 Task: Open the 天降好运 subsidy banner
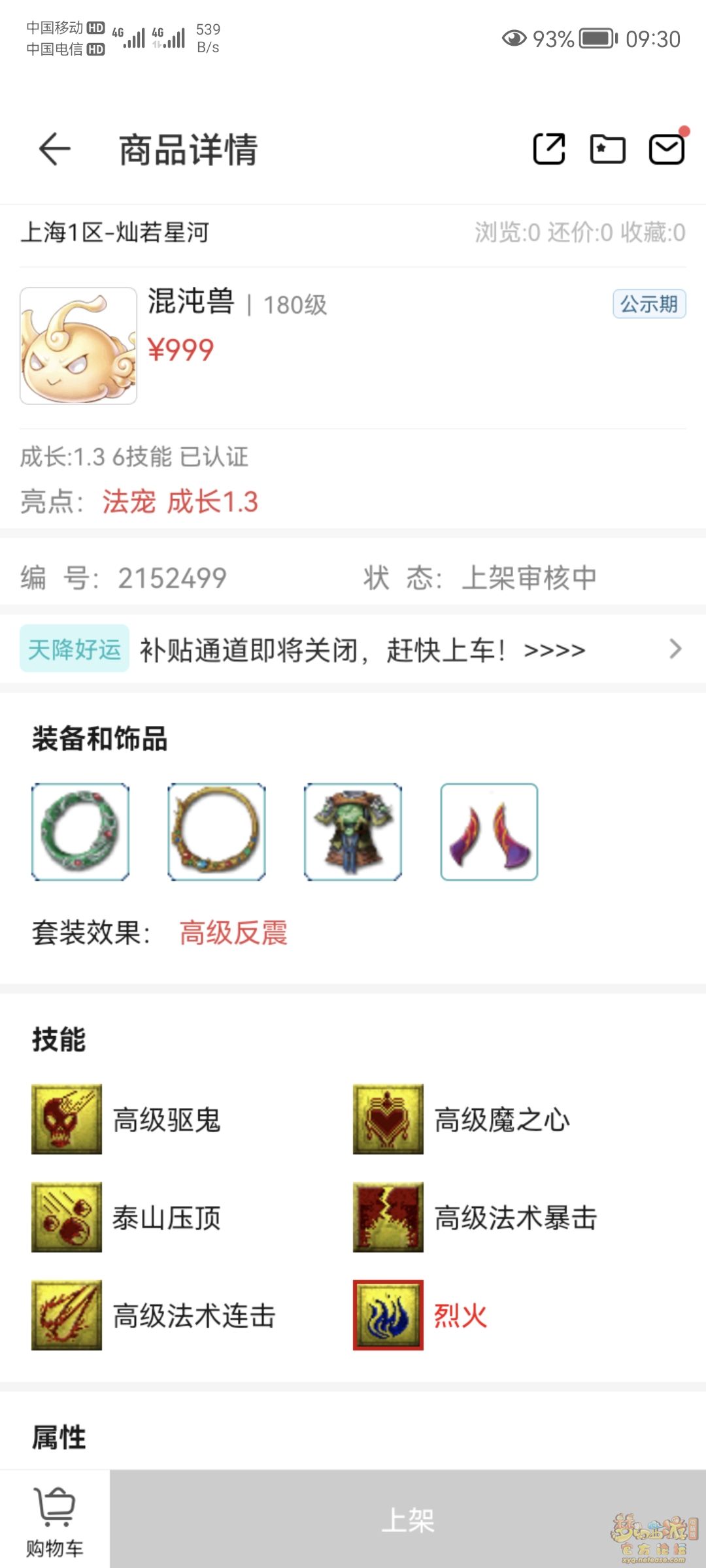pos(353,649)
